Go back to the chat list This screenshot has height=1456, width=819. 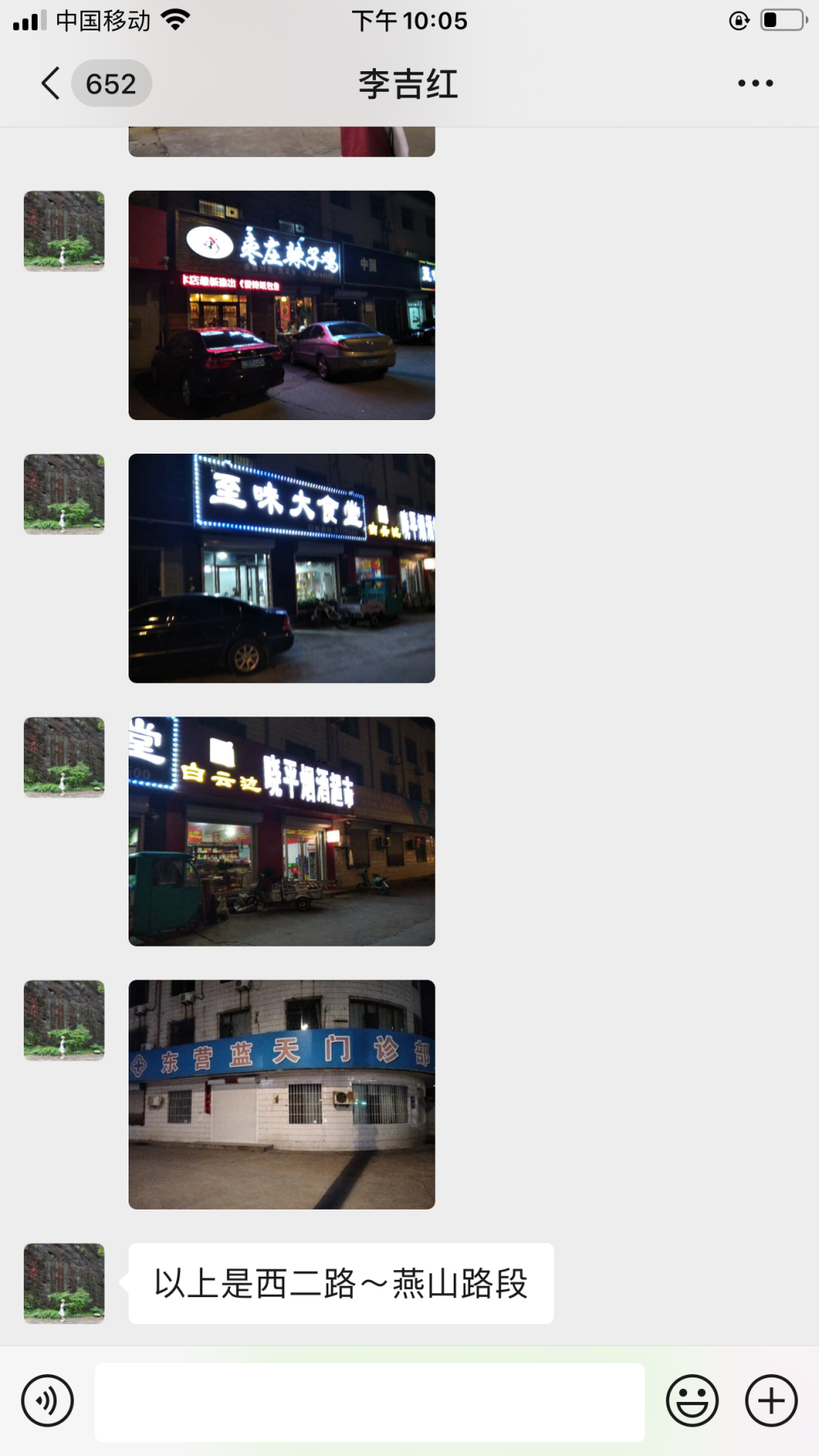(51, 84)
